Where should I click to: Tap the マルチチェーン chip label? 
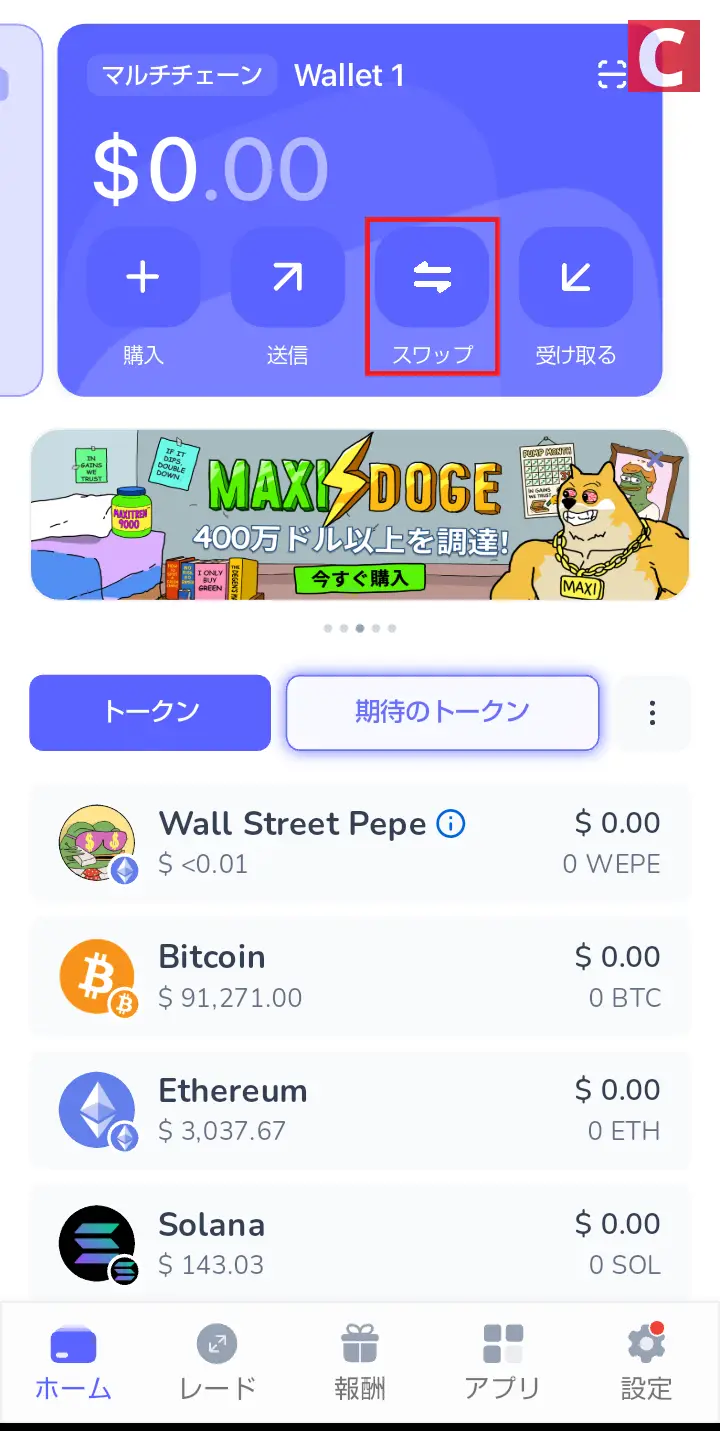point(181,74)
